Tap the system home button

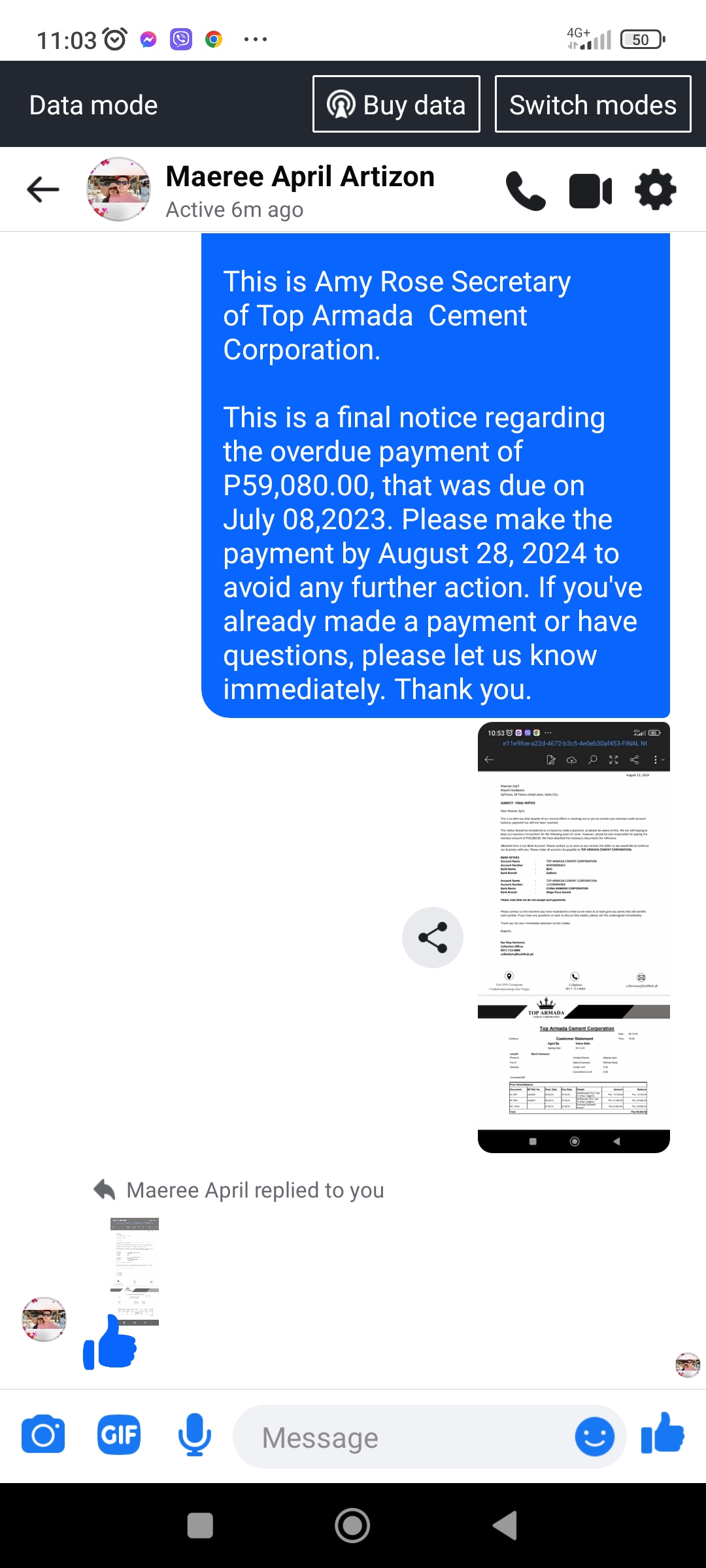click(352, 1526)
